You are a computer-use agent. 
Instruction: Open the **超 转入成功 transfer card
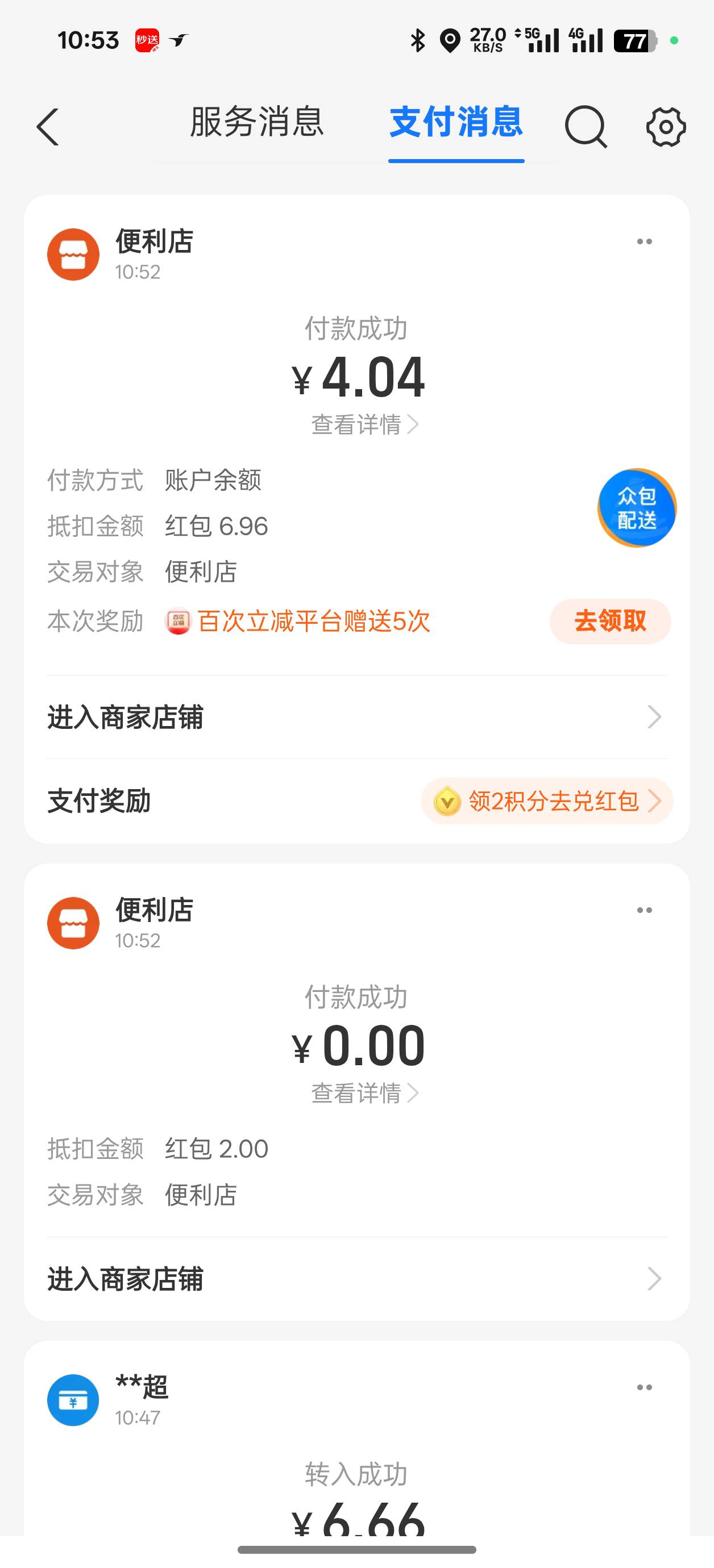tap(357, 1439)
